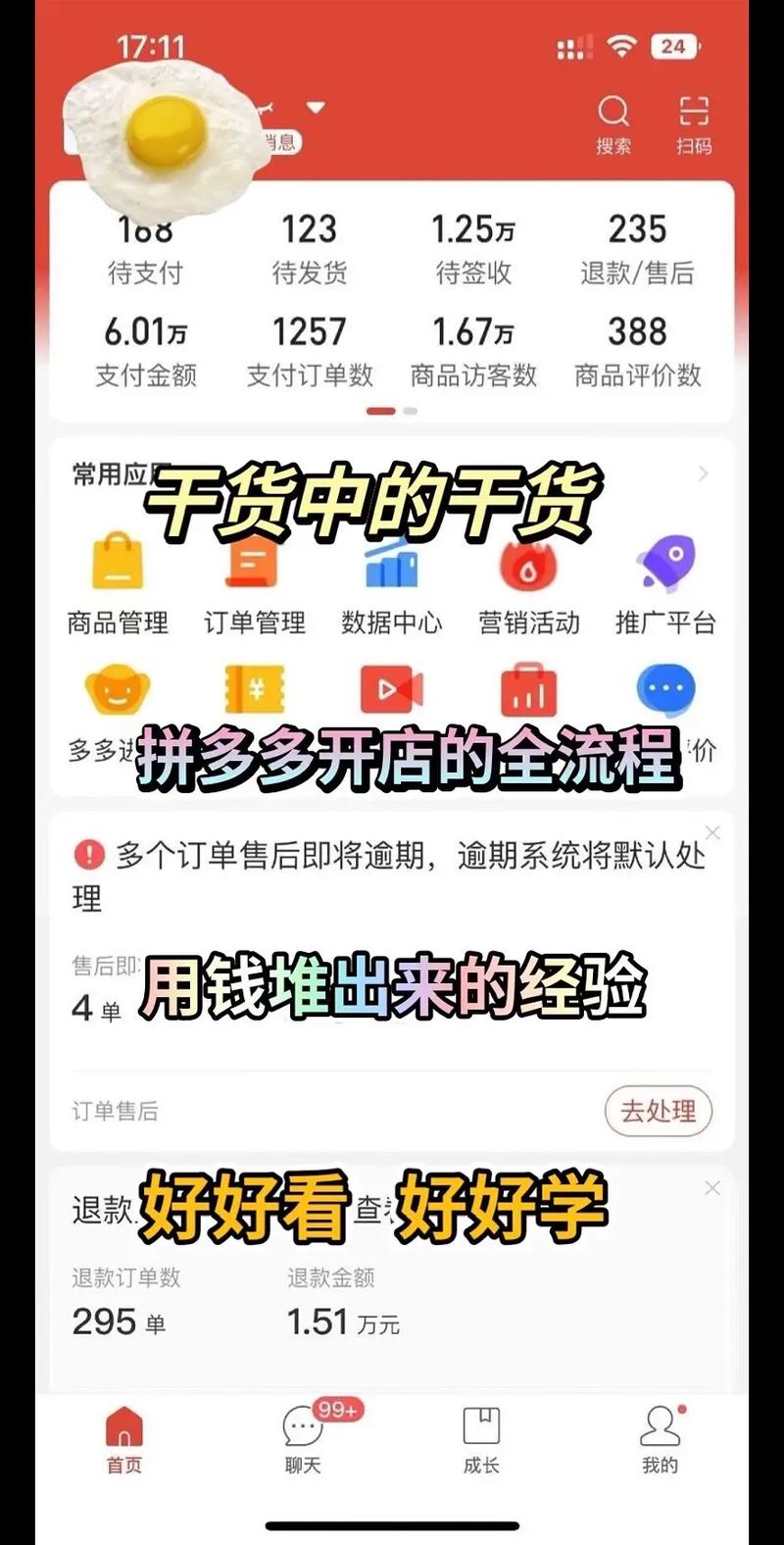Close the refund summary card

[714, 1187]
